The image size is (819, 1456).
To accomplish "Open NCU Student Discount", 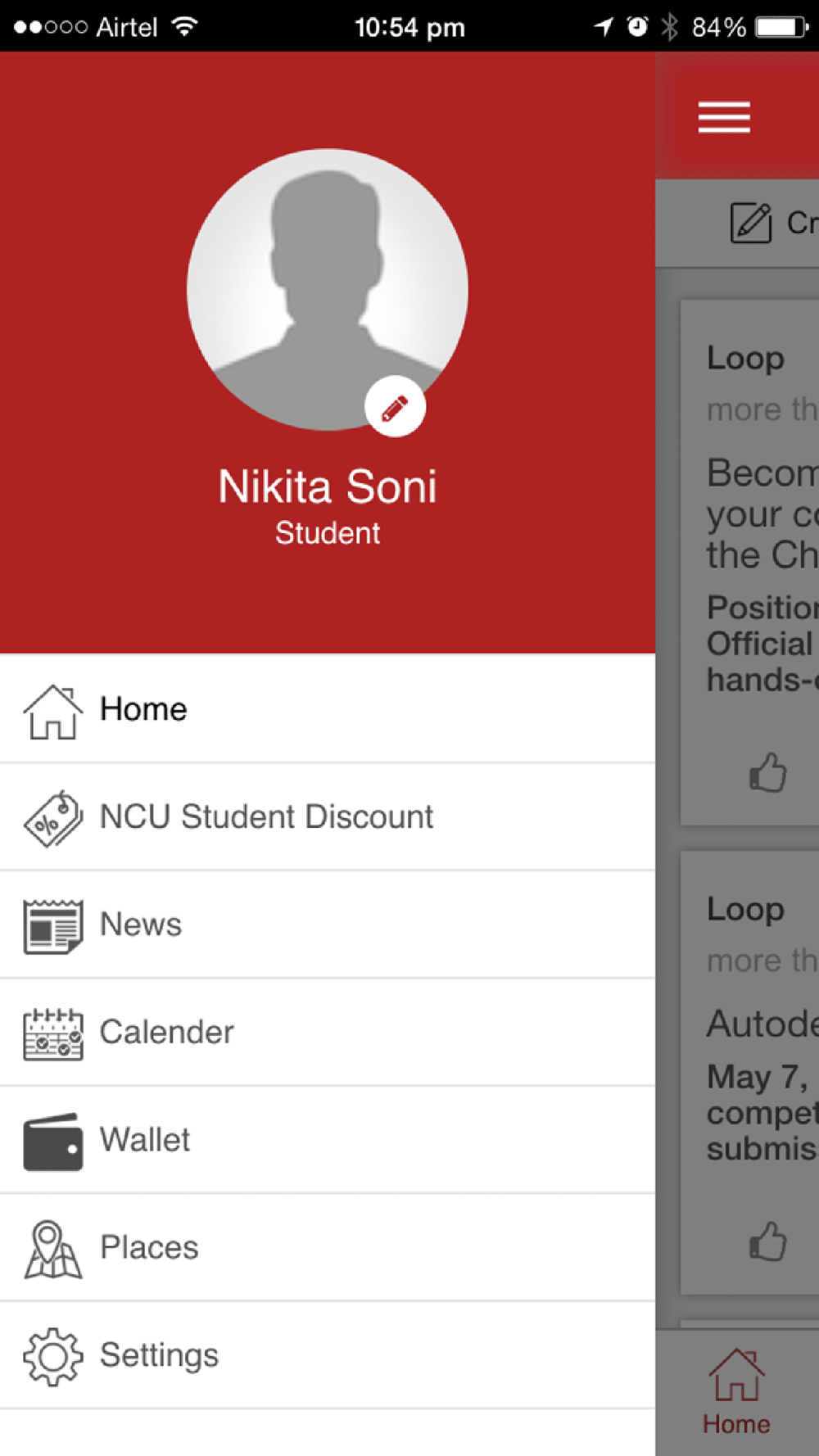I will click(265, 817).
